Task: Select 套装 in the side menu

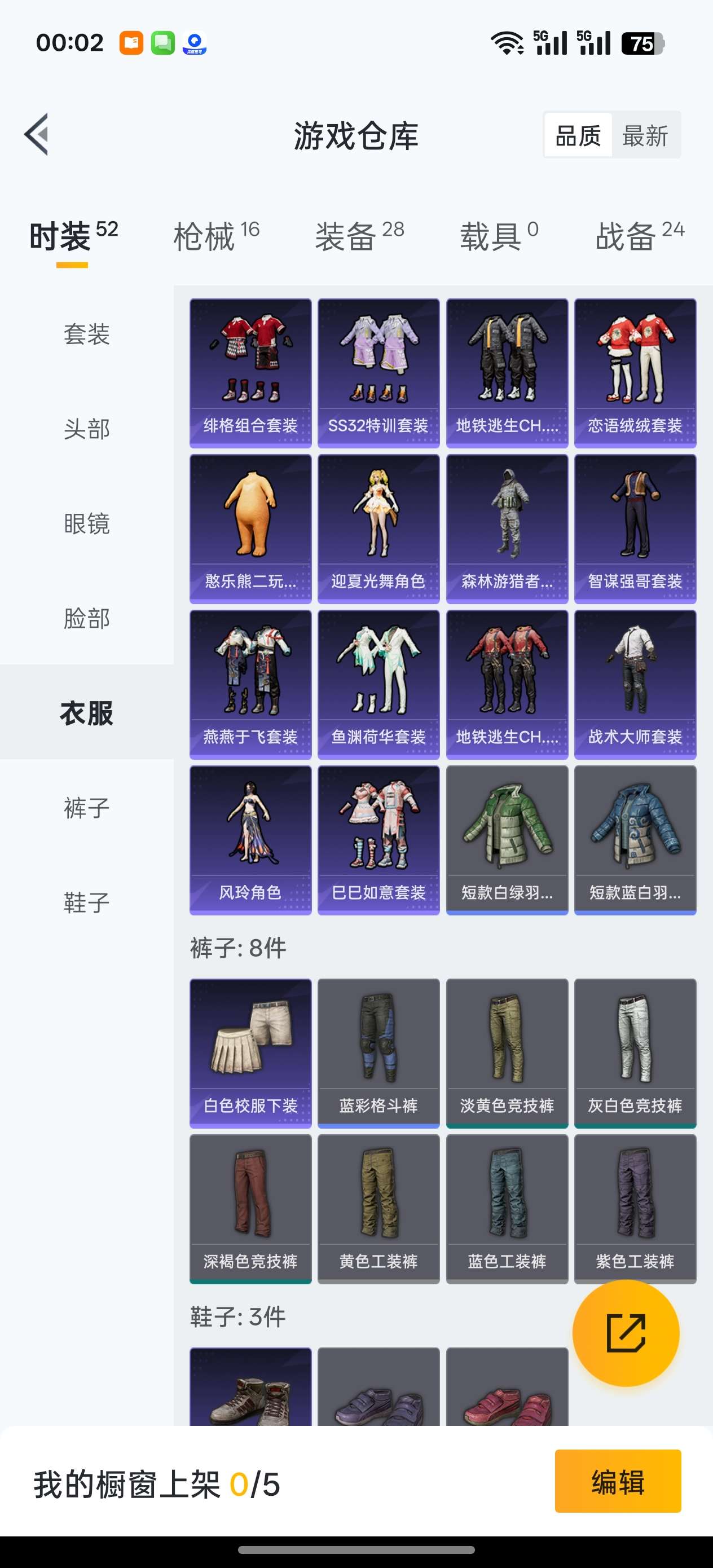Action: tap(86, 333)
